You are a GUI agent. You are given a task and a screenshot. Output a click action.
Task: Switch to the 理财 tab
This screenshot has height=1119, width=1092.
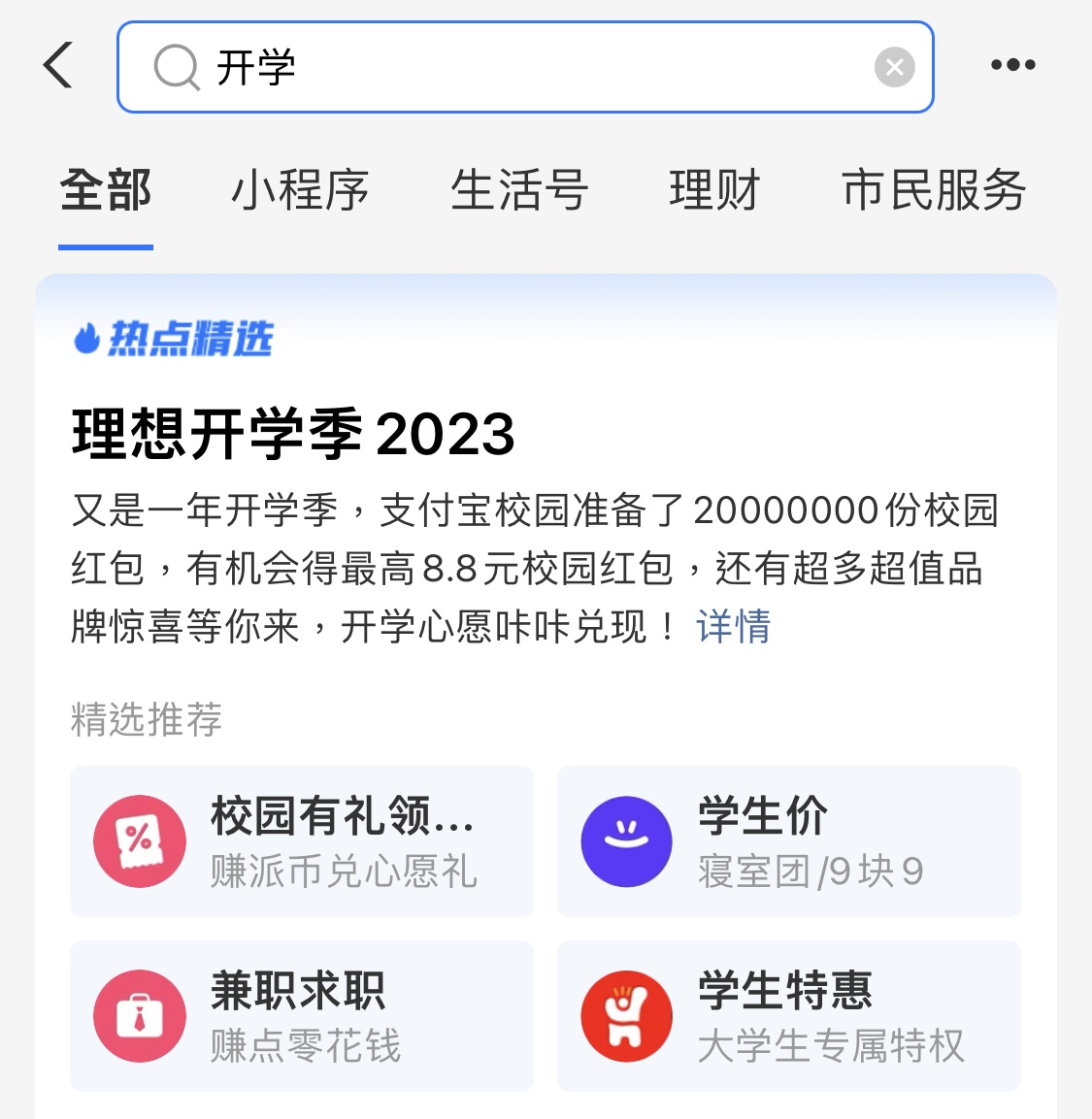click(x=714, y=190)
